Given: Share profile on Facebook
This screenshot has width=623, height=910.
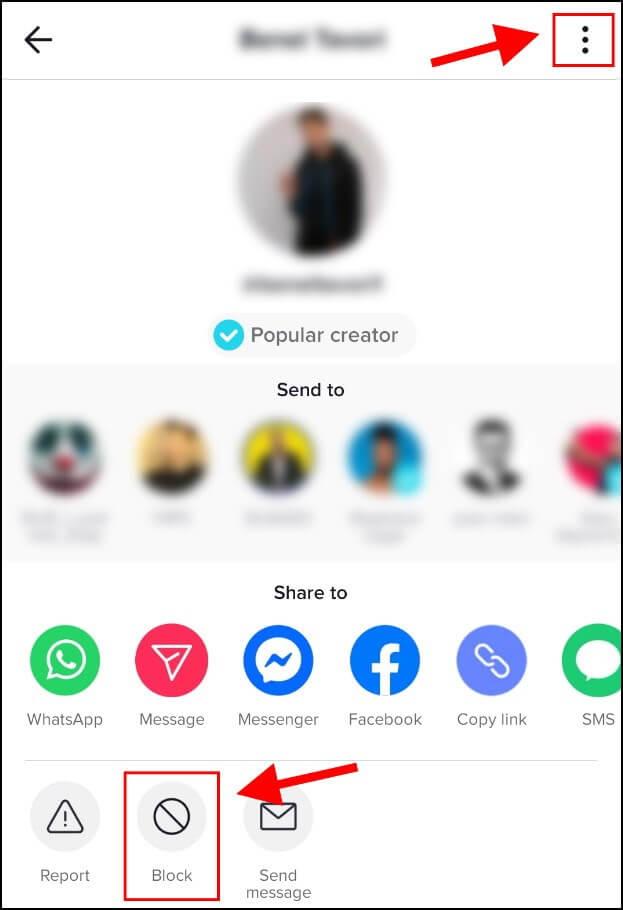Looking at the screenshot, I should (385, 662).
